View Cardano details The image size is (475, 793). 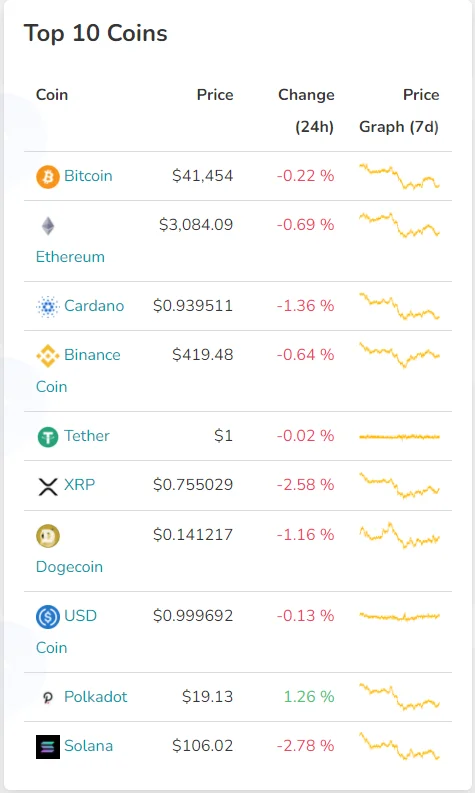tap(94, 306)
